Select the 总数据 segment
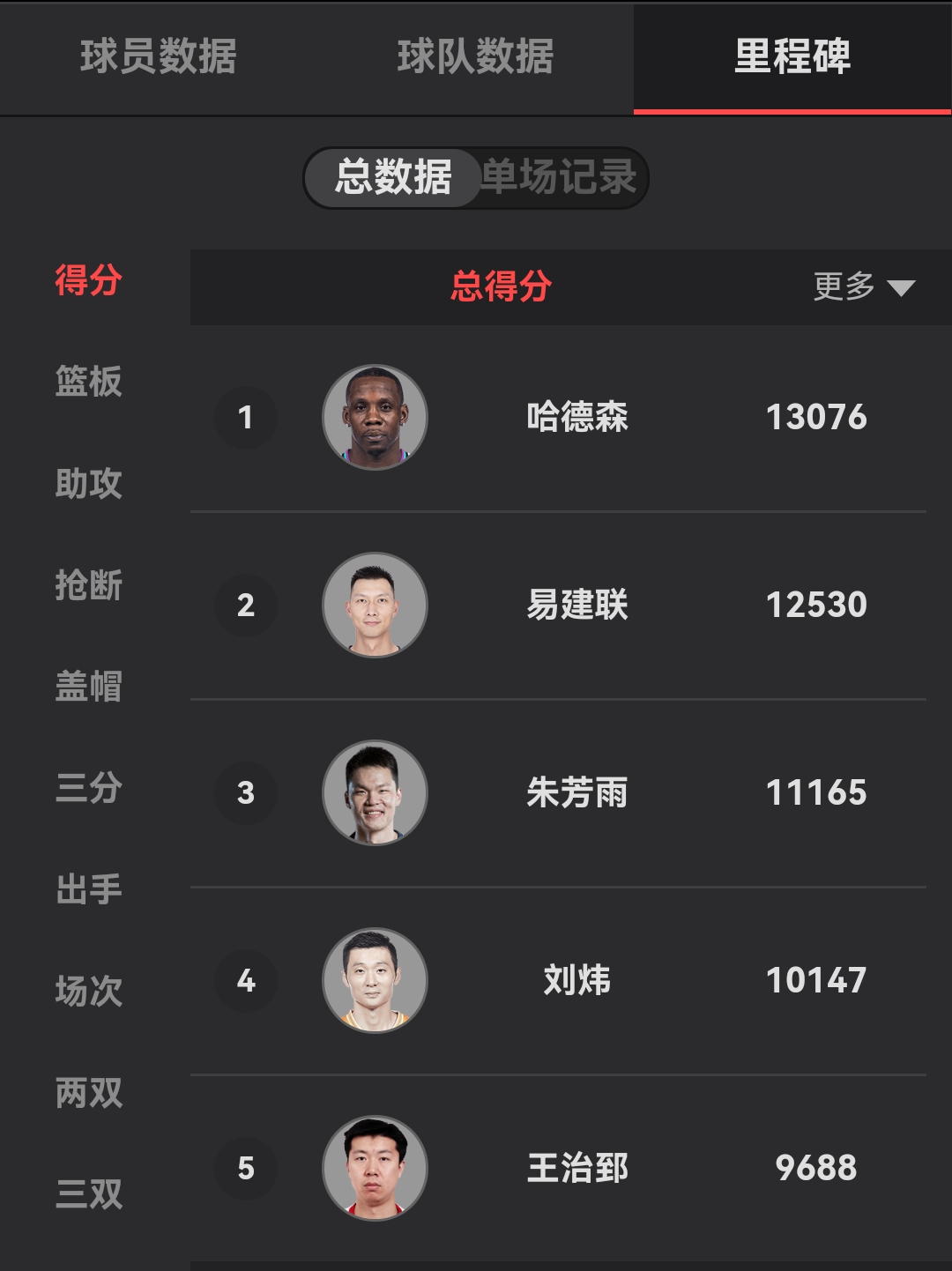952x1271 pixels. point(393,177)
